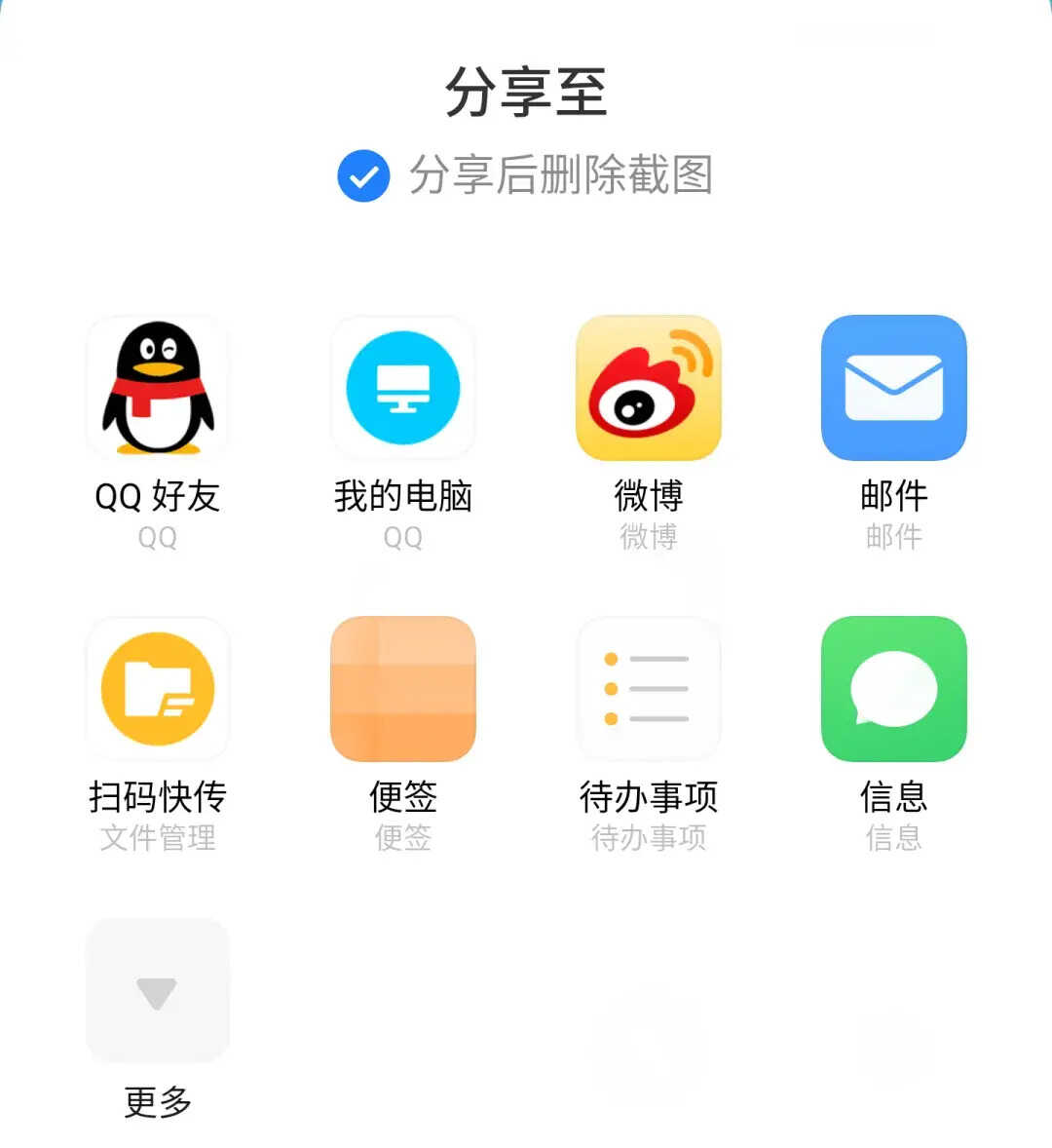The image size is (1052, 1148).
Task: Uncheck the 分享后删除截图 checkbox
Action: coord(363,176)
